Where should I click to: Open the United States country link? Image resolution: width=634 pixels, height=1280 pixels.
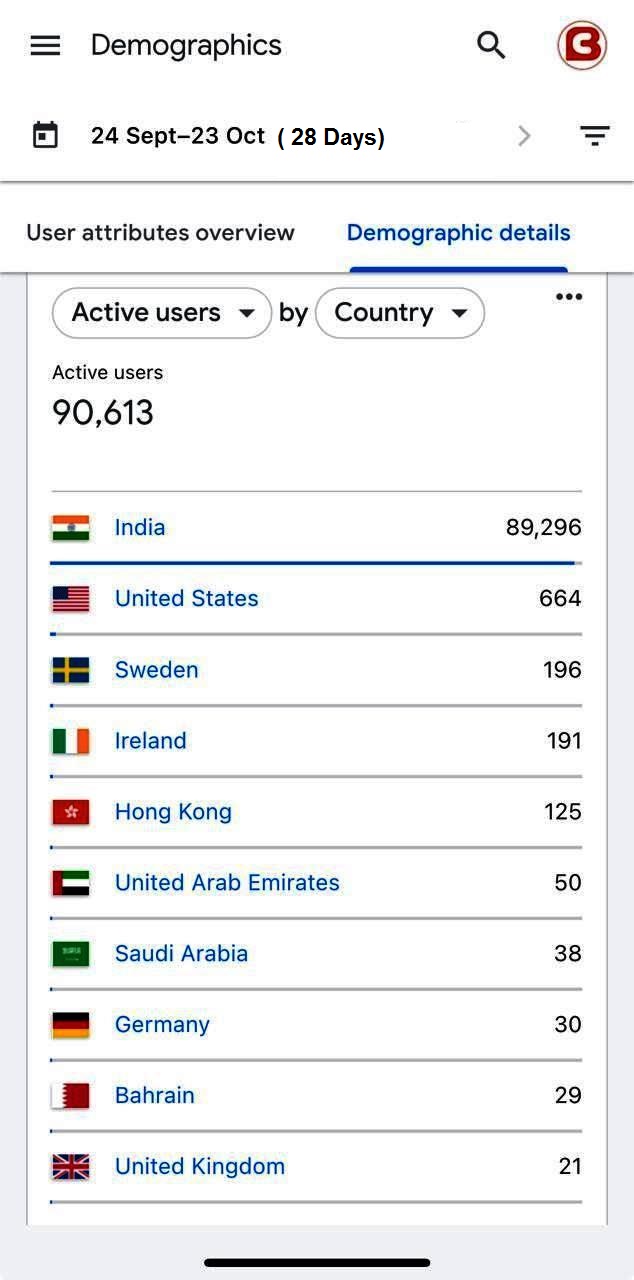click(186, 598)
